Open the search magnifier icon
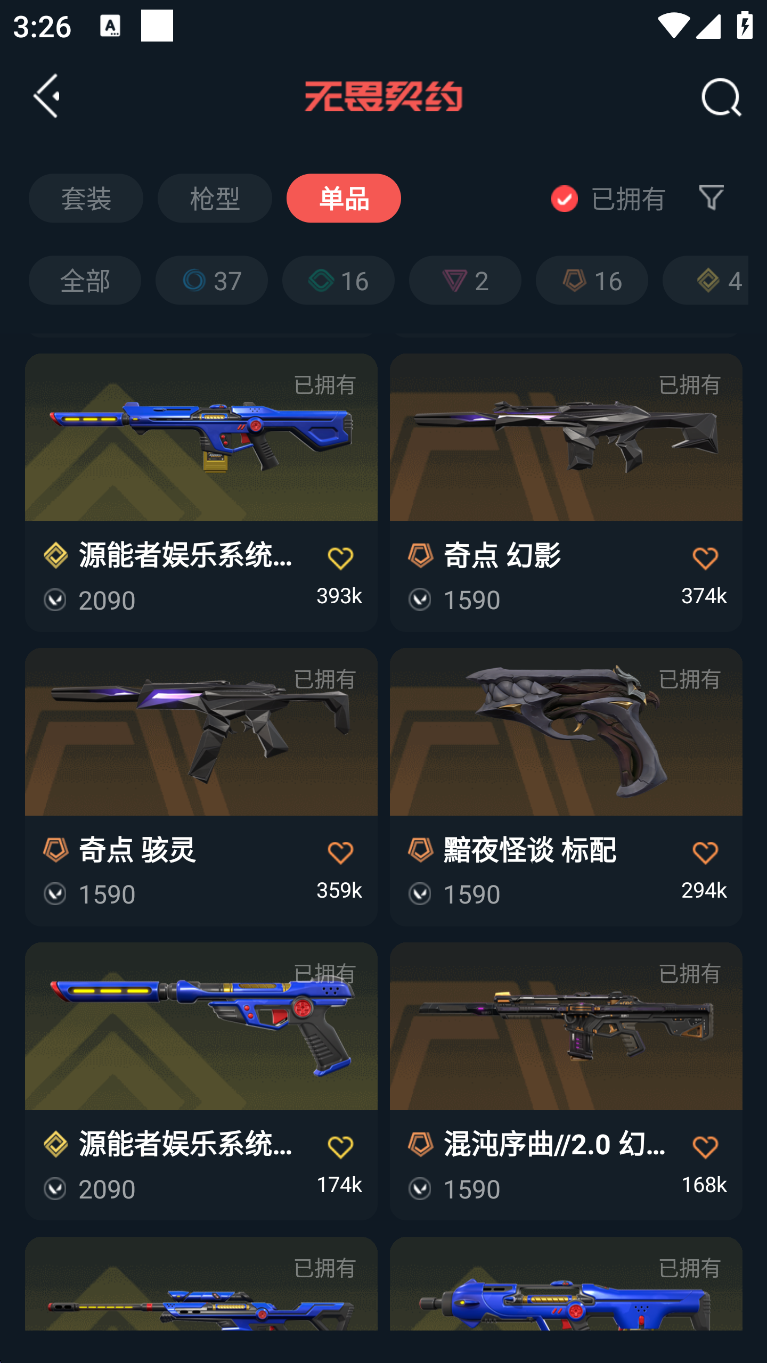 coord(720,98)
